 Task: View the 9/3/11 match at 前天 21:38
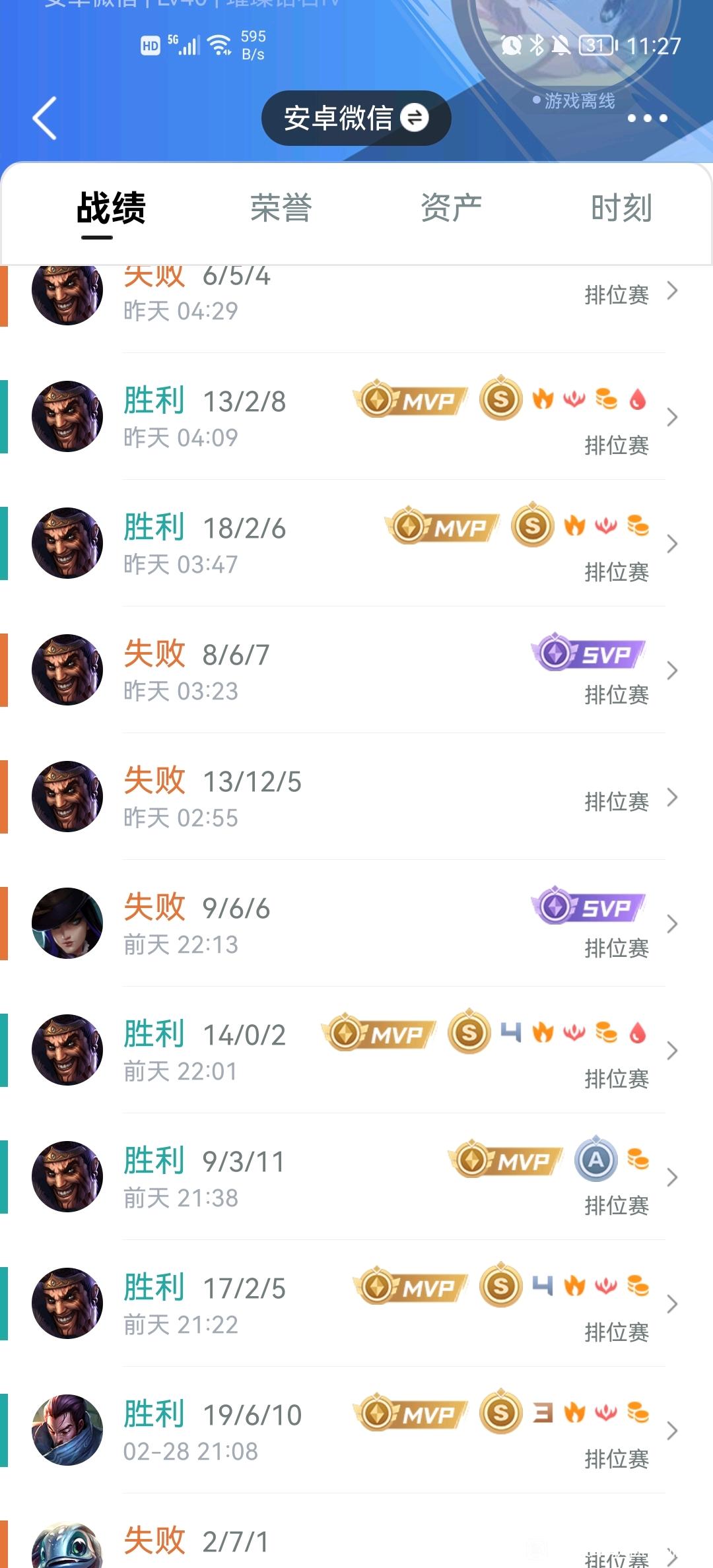[x=356, y=1177]
